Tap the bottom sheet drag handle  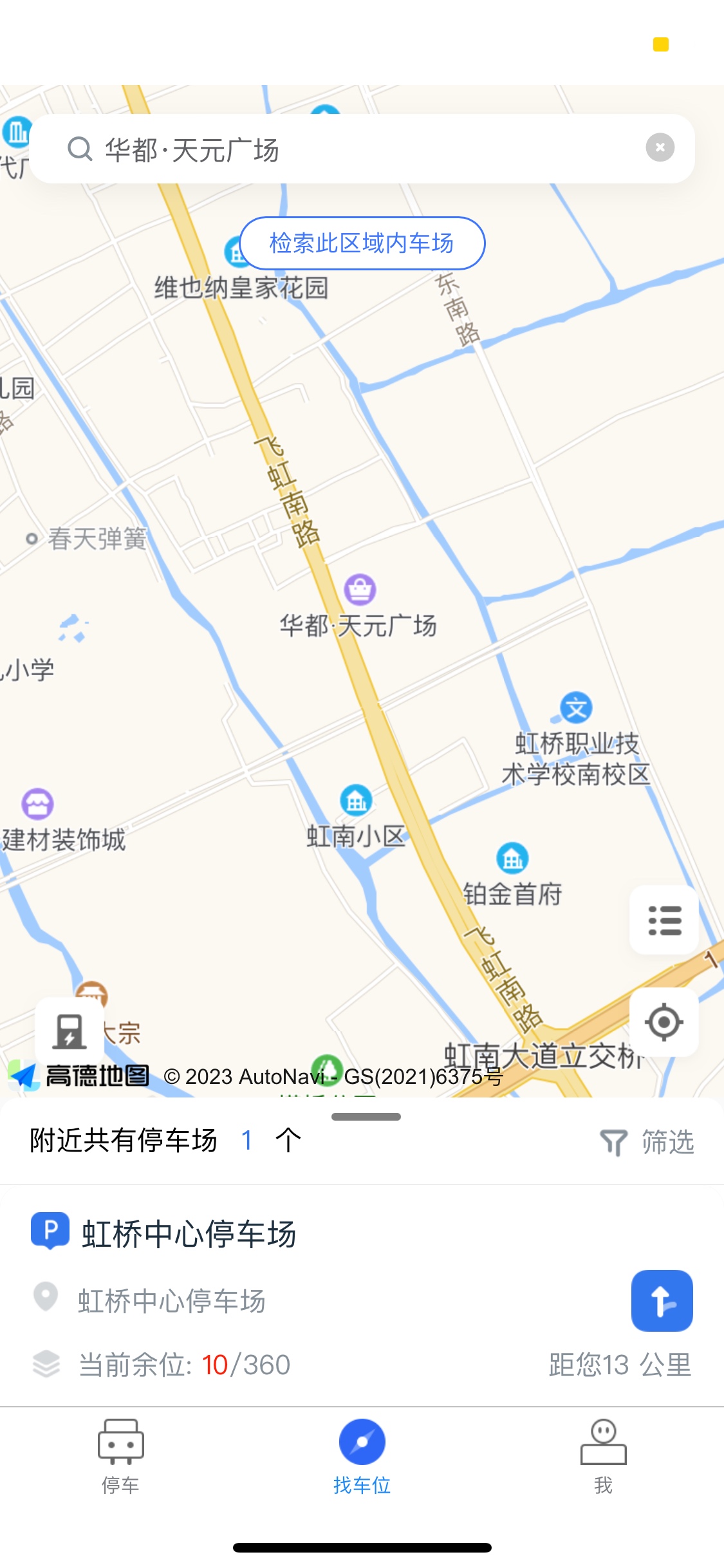(x=366, y=1117)
